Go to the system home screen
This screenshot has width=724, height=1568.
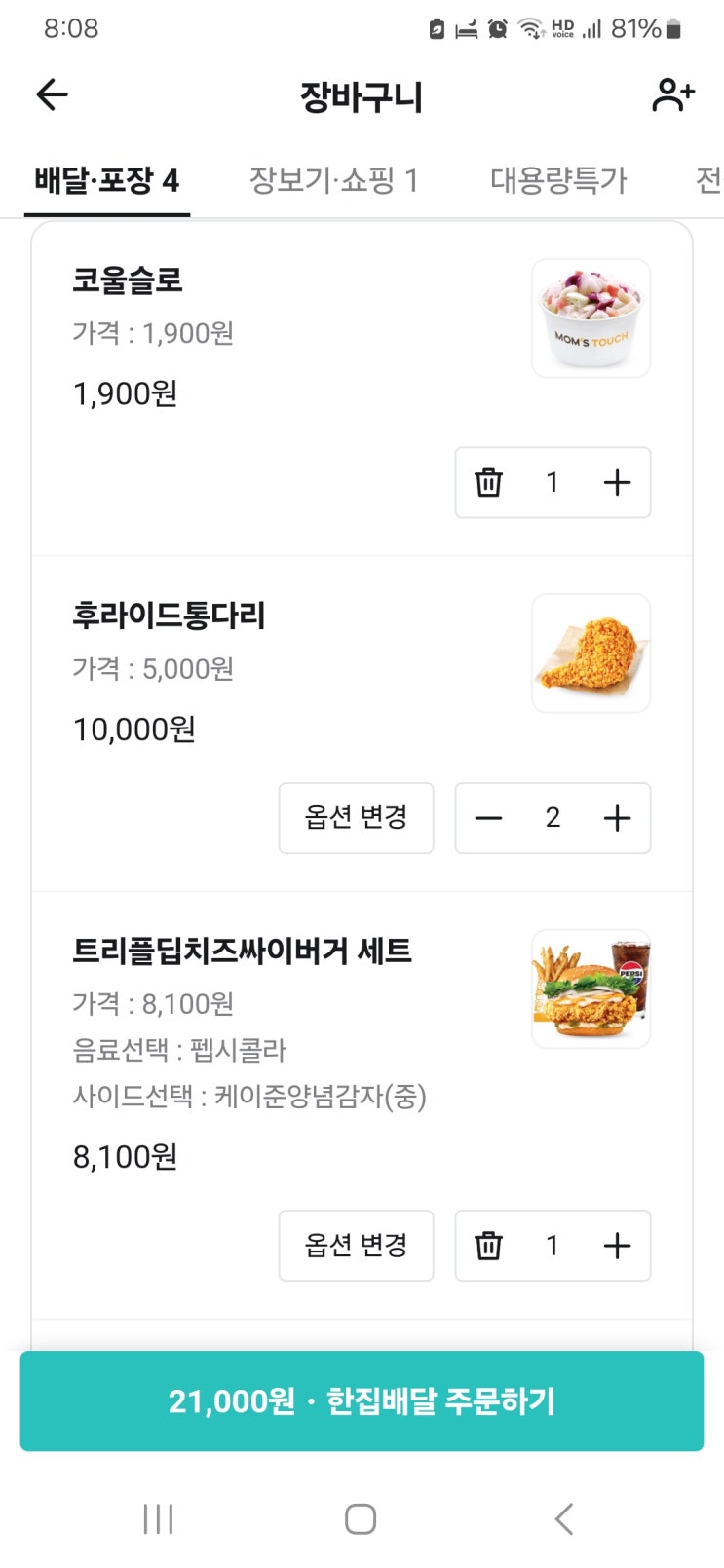pyautogui.click(x=361, y=1518)
